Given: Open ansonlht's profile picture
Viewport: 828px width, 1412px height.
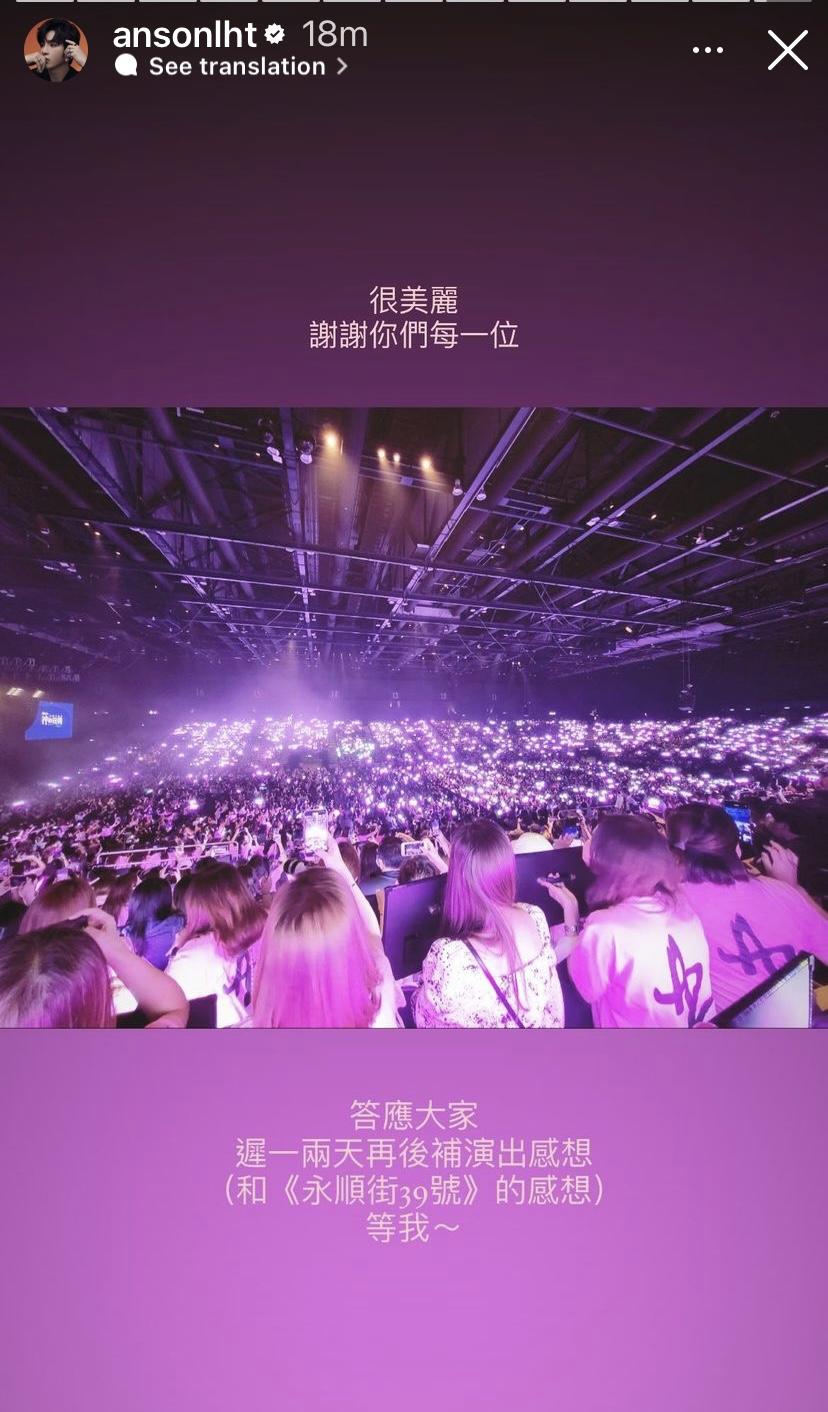Looking at the screenshot, I should tap(56, 50).
